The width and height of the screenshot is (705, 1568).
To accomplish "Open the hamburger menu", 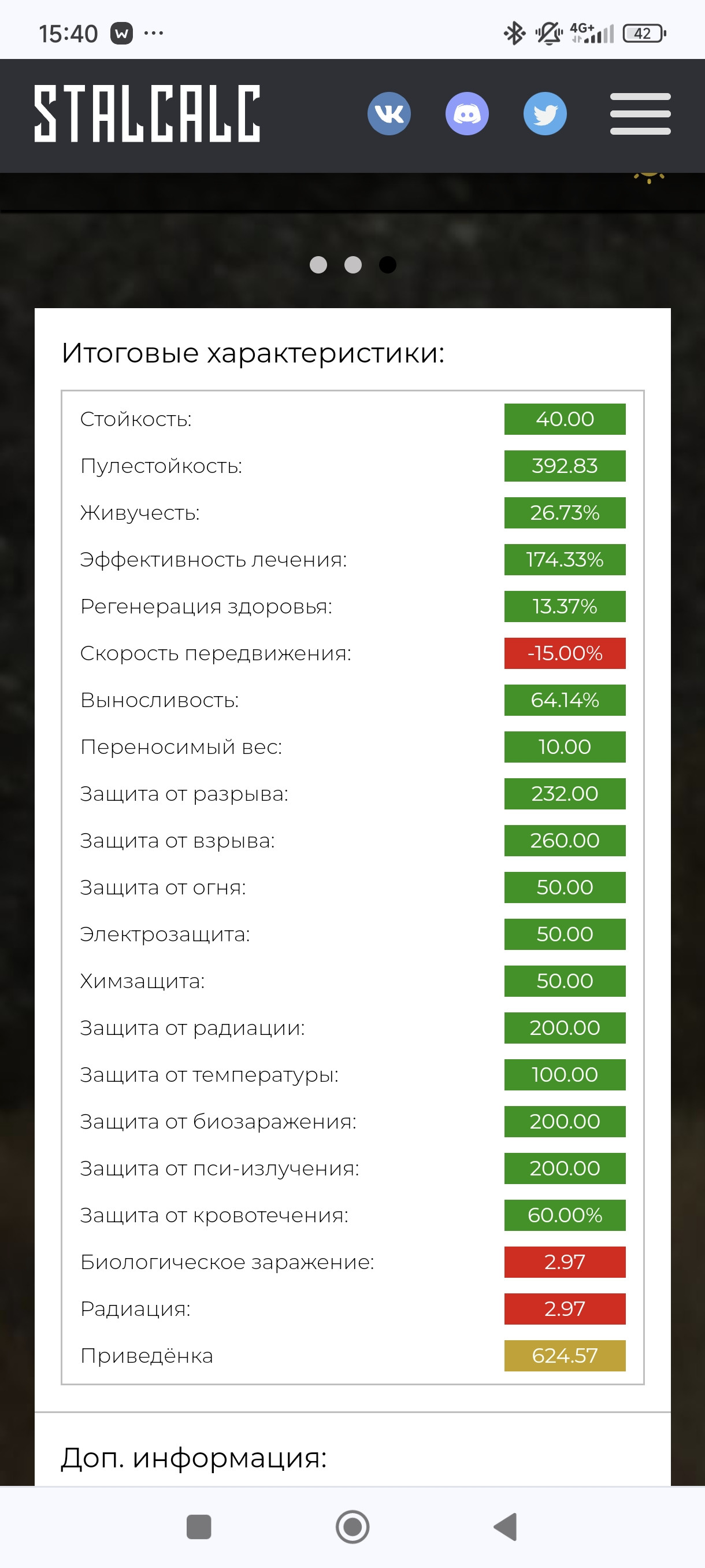I will pyautogui.click(x=640, y=114).
